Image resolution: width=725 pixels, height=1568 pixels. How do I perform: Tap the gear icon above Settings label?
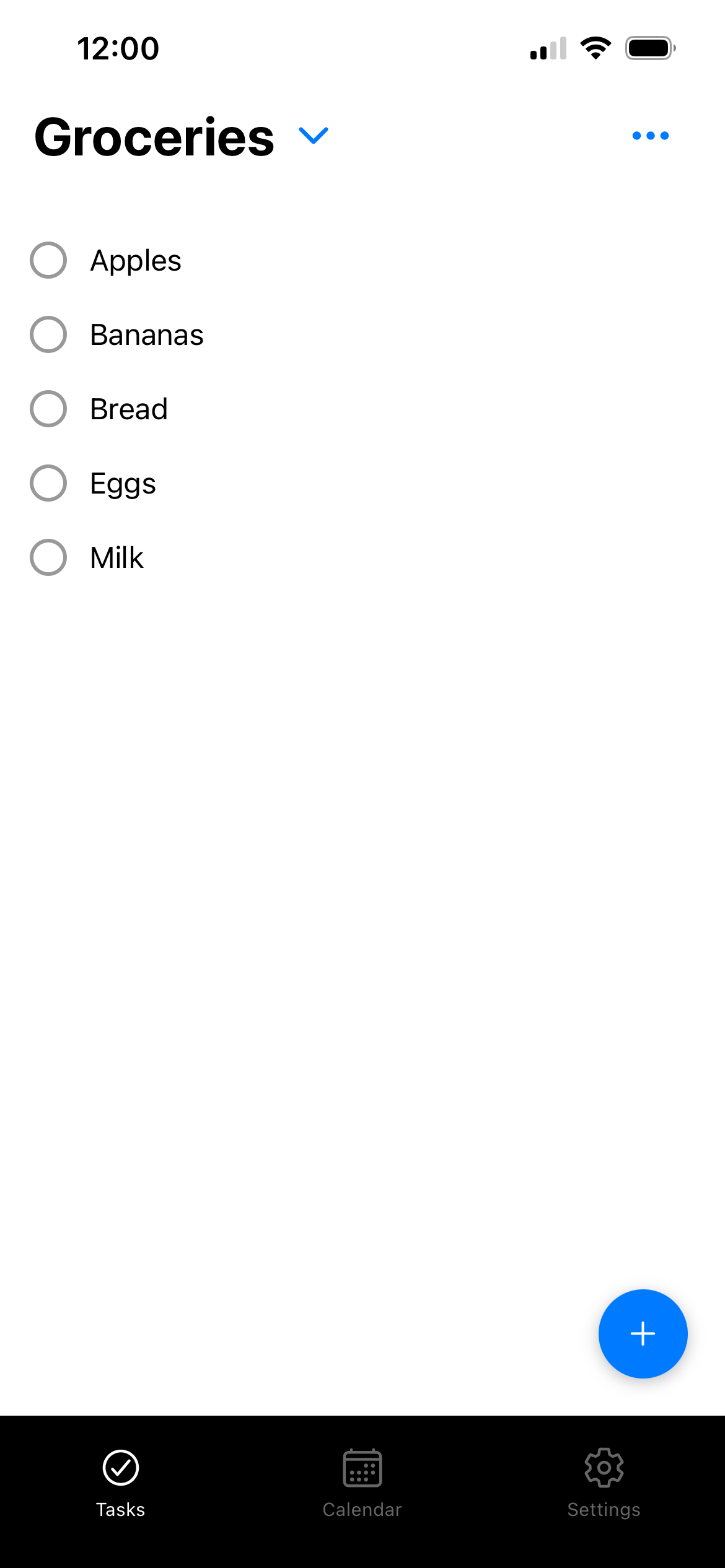(604, 1468)
